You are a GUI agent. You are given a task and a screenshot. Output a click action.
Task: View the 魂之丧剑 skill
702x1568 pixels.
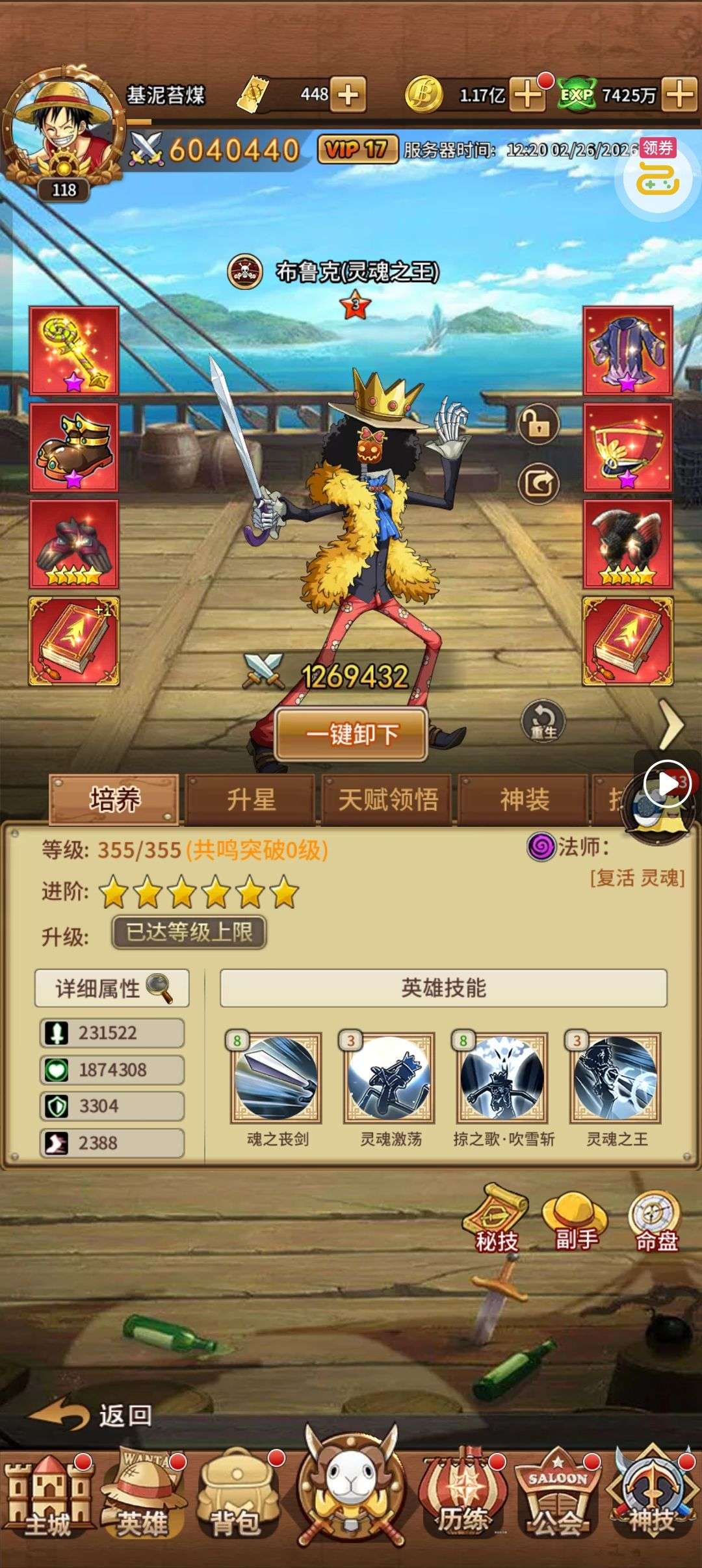(x=277, y=1078)
